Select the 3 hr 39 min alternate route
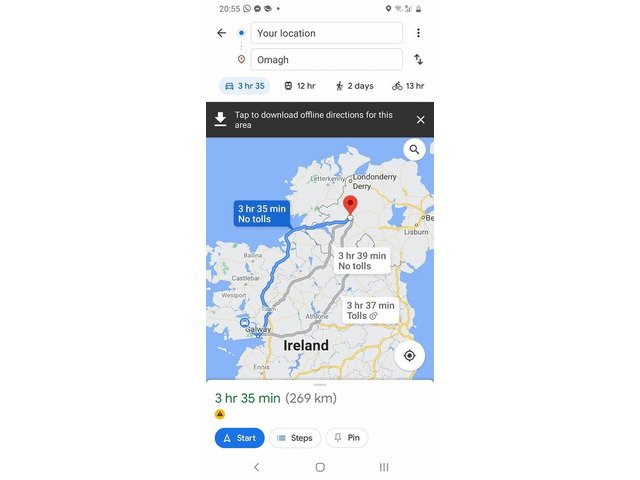The height and width of the screenshot is (480, 640). tap(362, 261)
